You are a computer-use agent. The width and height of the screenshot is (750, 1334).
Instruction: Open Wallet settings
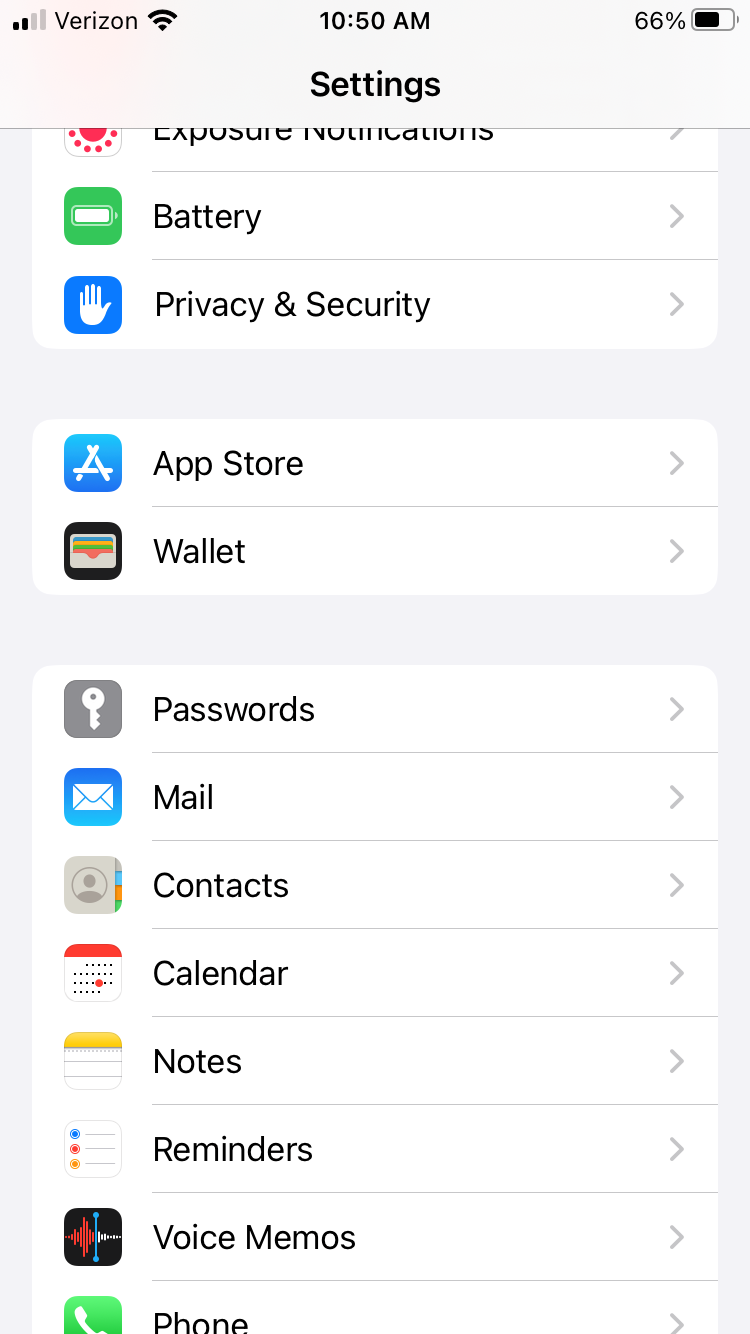click(x=374, y=551)
